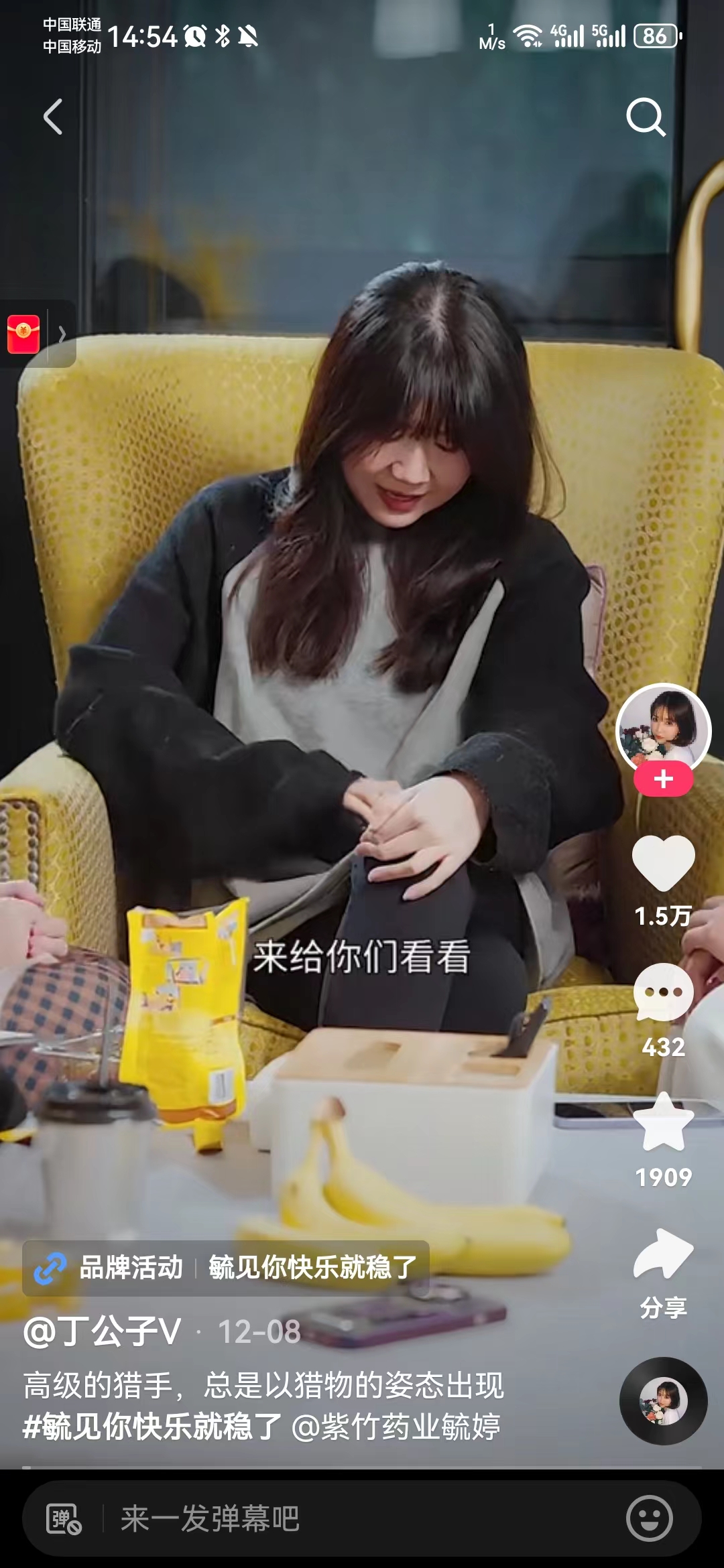
Task: Open the 432 comments
Action: click(663, 993)
